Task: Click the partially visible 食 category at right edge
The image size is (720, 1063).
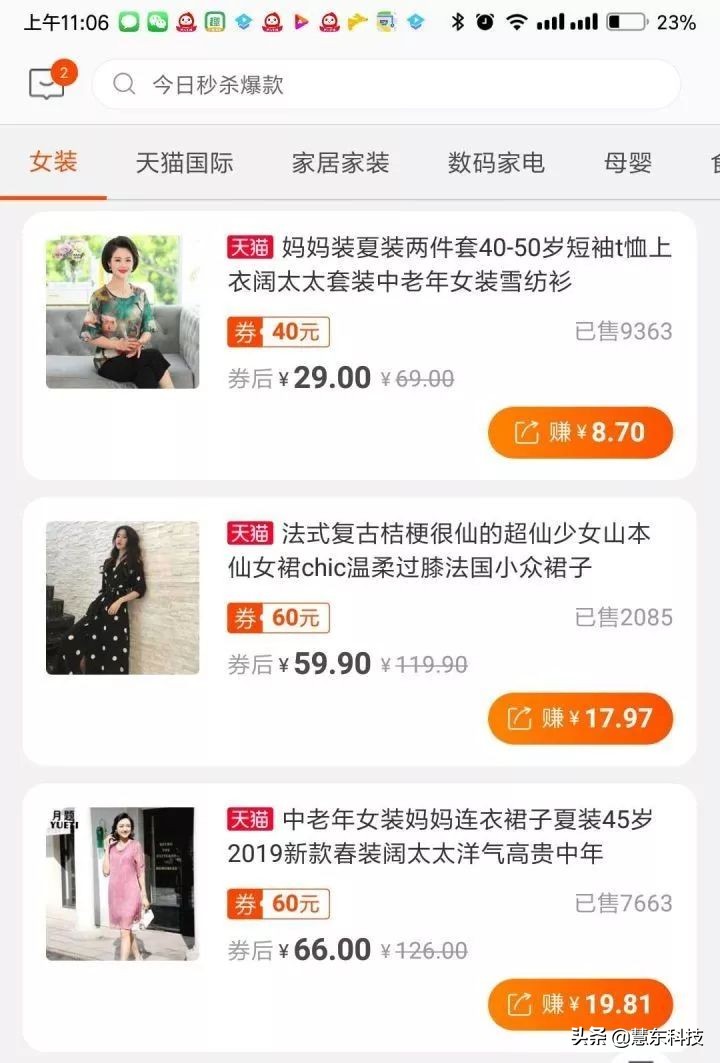Action: [x=712, y=163]
